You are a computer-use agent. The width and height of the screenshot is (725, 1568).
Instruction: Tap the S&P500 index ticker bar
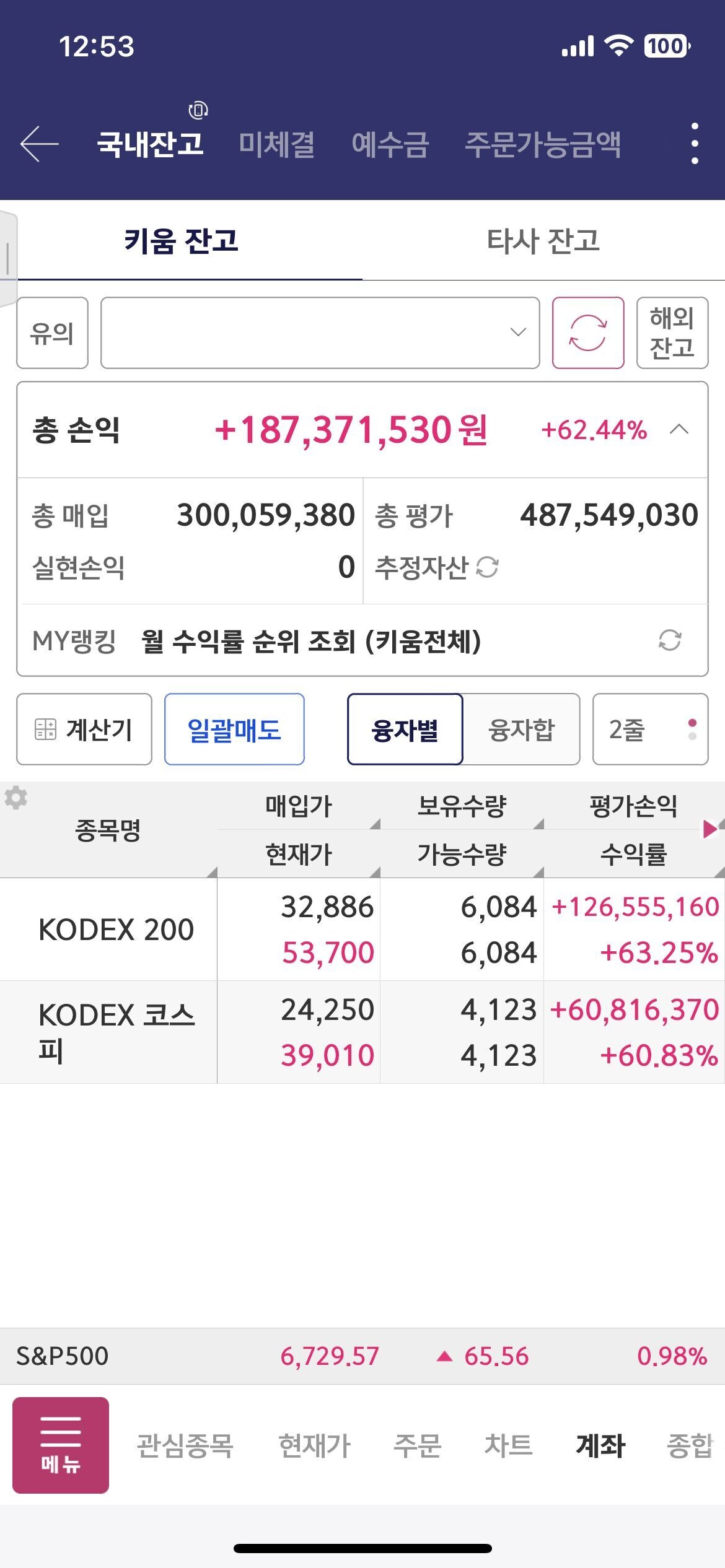point(362,1354)
